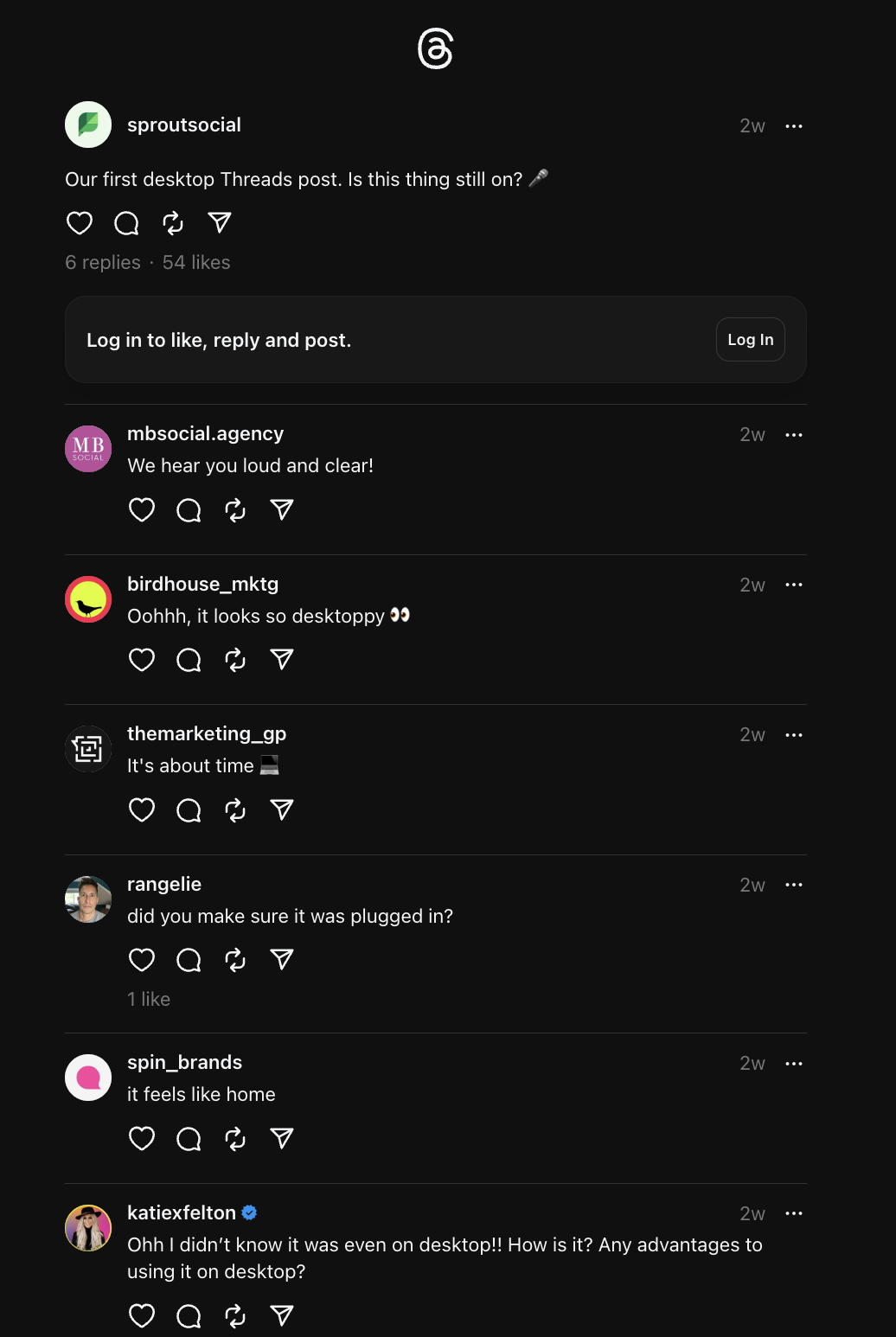Screen dimensions: 896x1337
Task: Repost the sproutsocial thread
Action: tap(172, 223)
